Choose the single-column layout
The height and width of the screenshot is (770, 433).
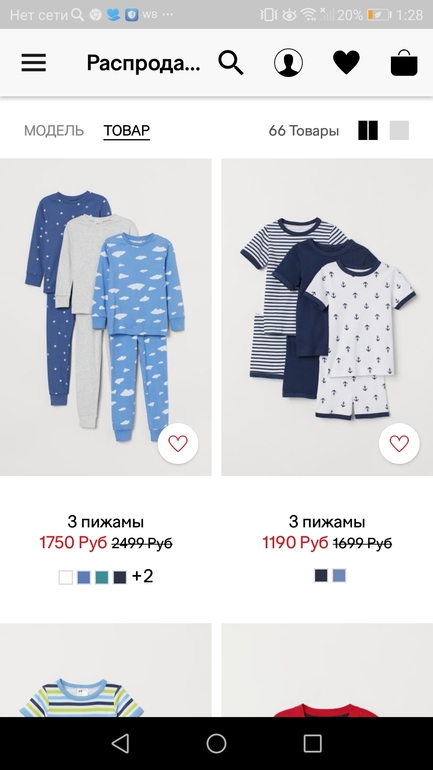(399, 131)
